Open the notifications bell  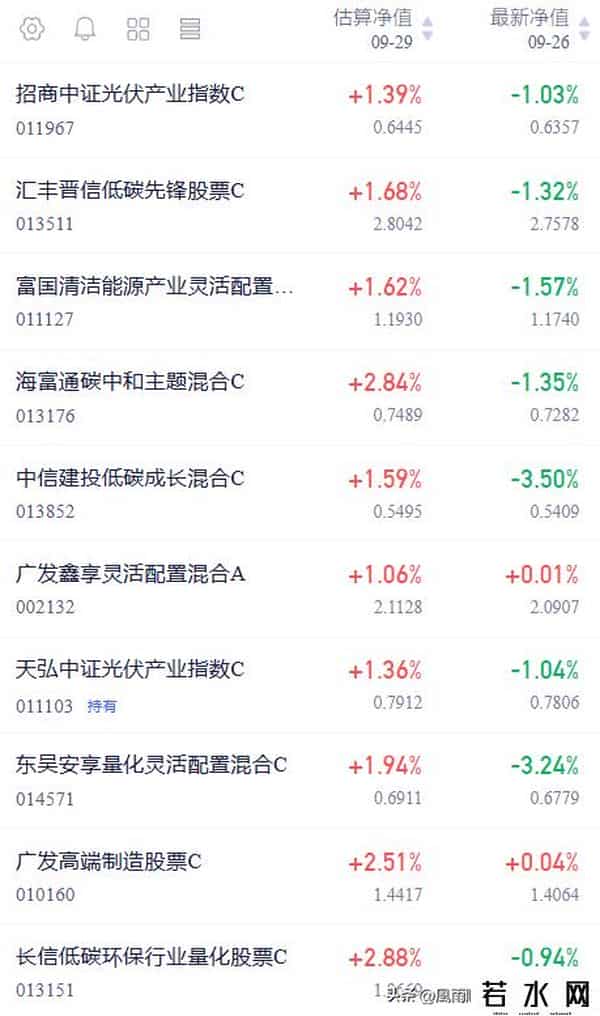coord(86,29)
